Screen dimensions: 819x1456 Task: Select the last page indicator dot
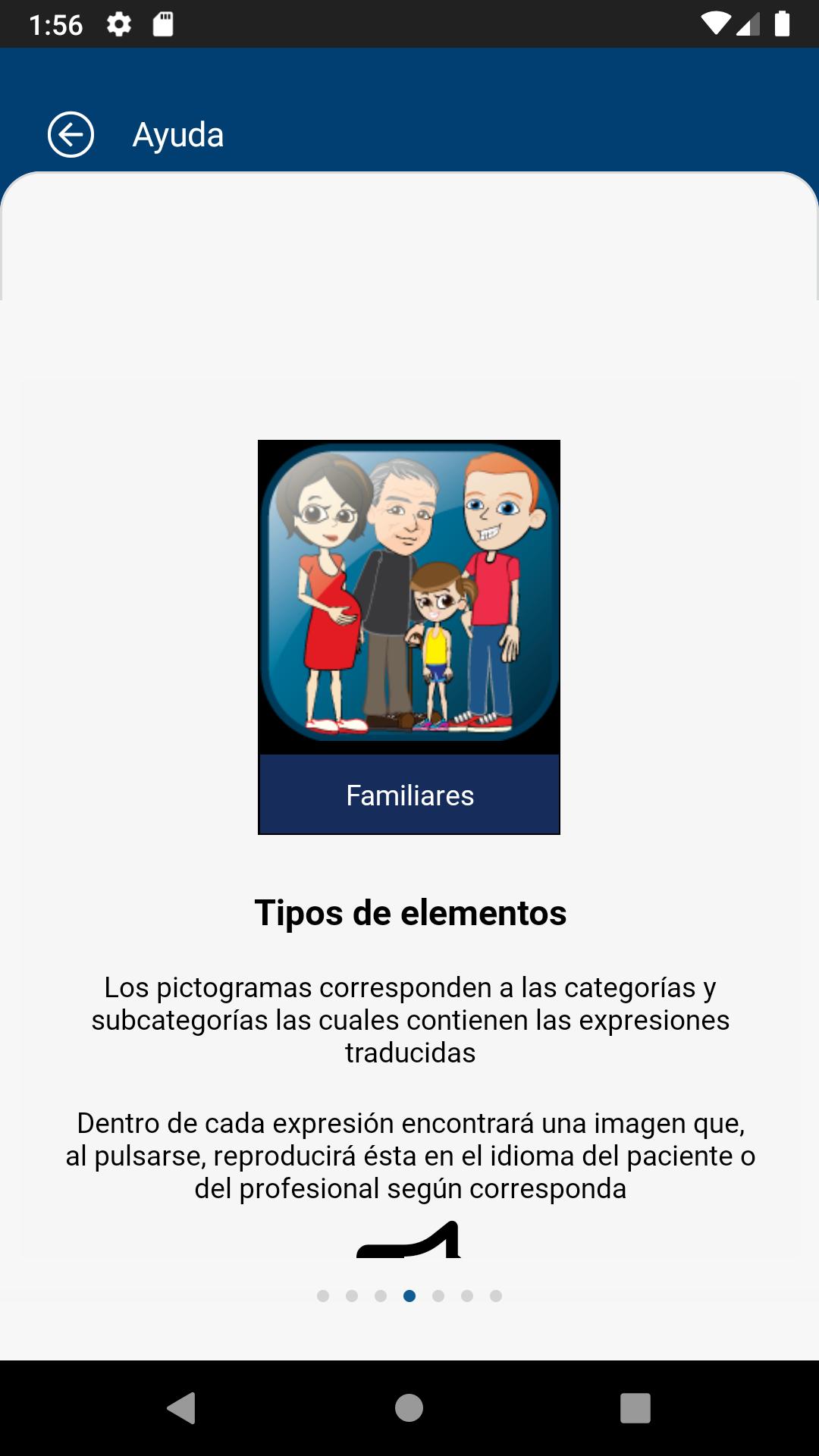click(x=496, y=1296)
